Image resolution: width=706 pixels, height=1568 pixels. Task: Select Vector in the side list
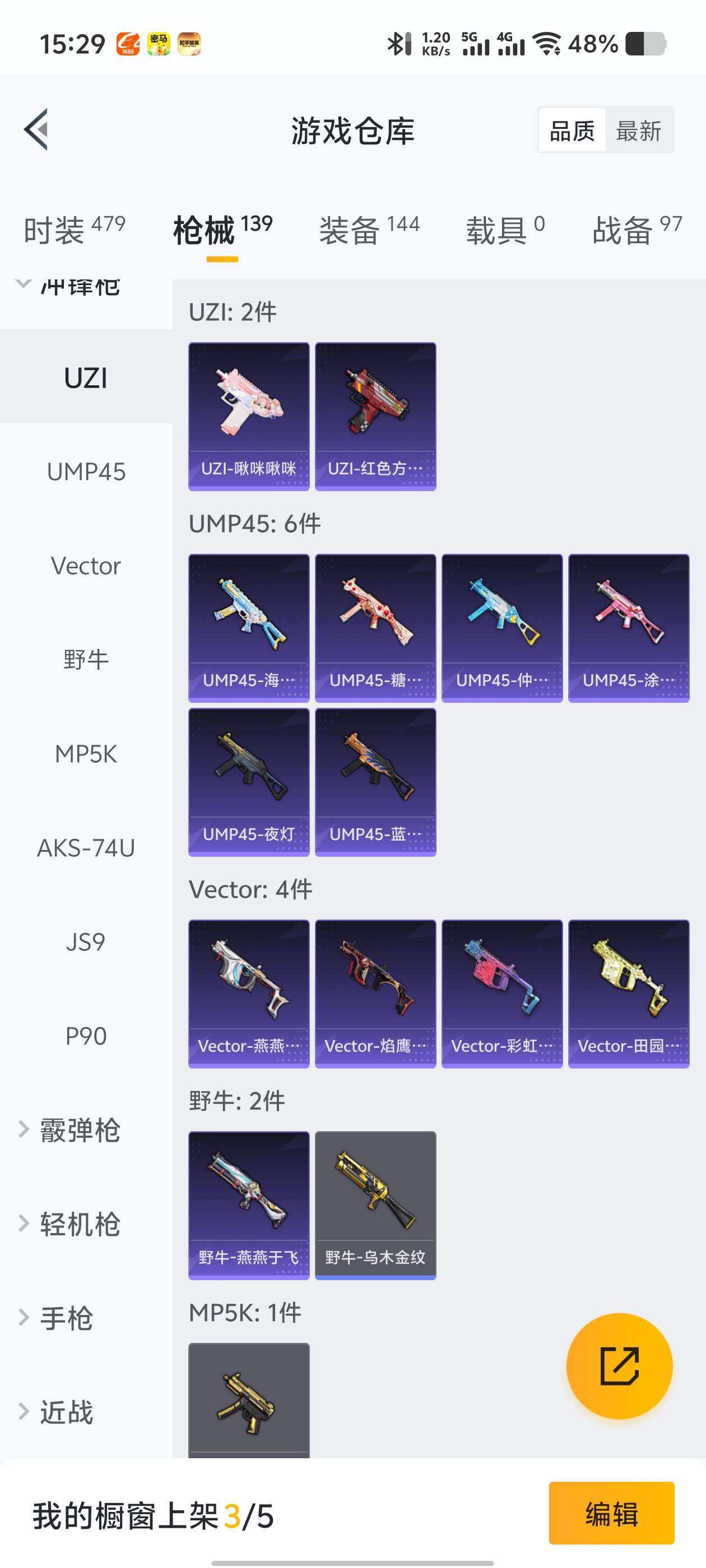(86, 566)
